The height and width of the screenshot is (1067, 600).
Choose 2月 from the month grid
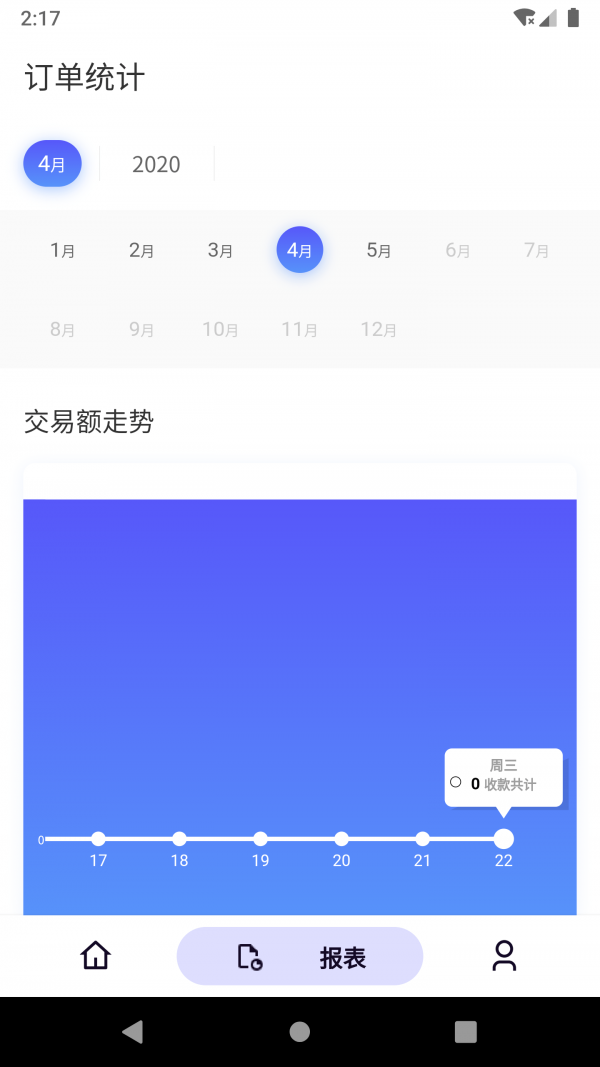(141, 250)
